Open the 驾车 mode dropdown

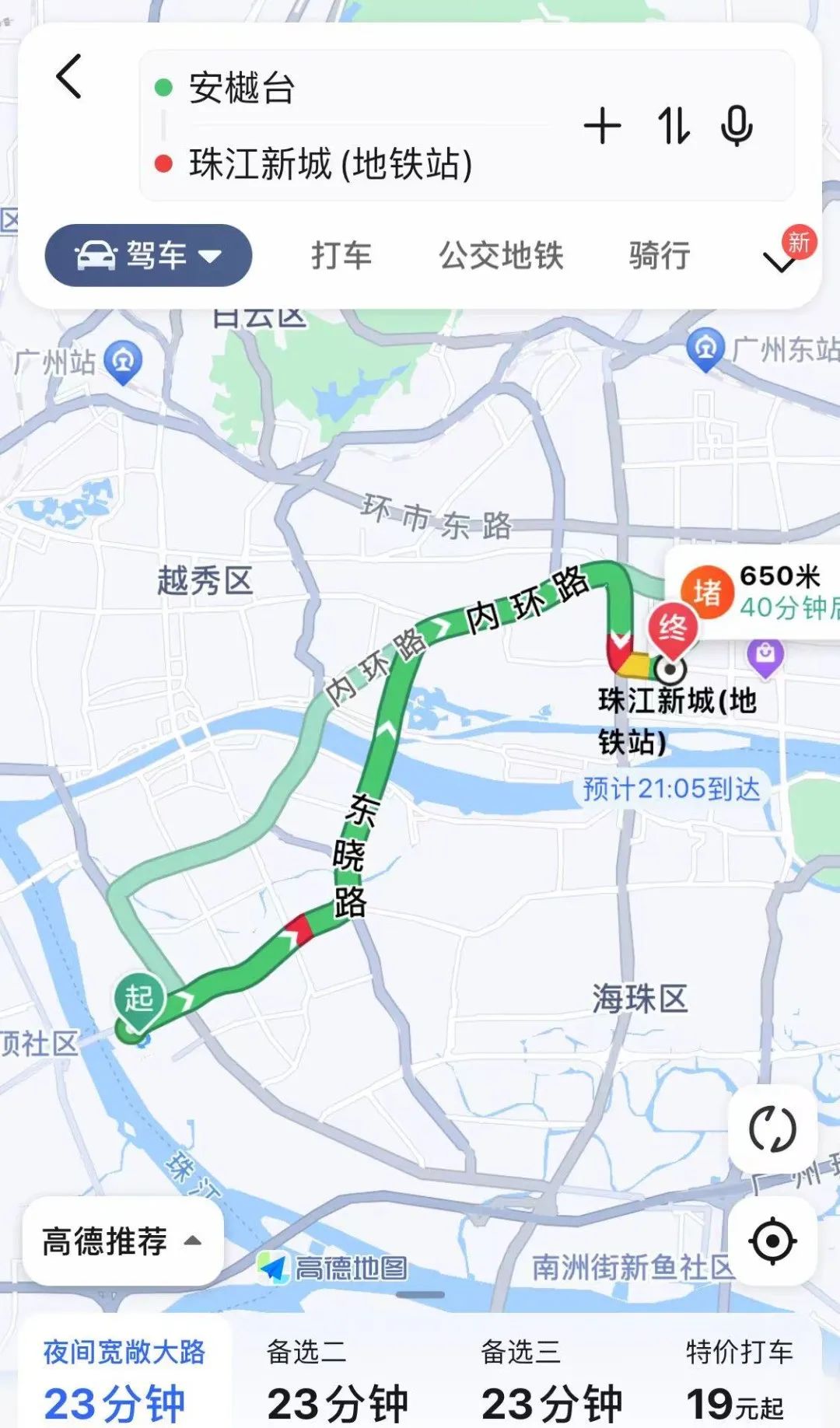point(149,255)
